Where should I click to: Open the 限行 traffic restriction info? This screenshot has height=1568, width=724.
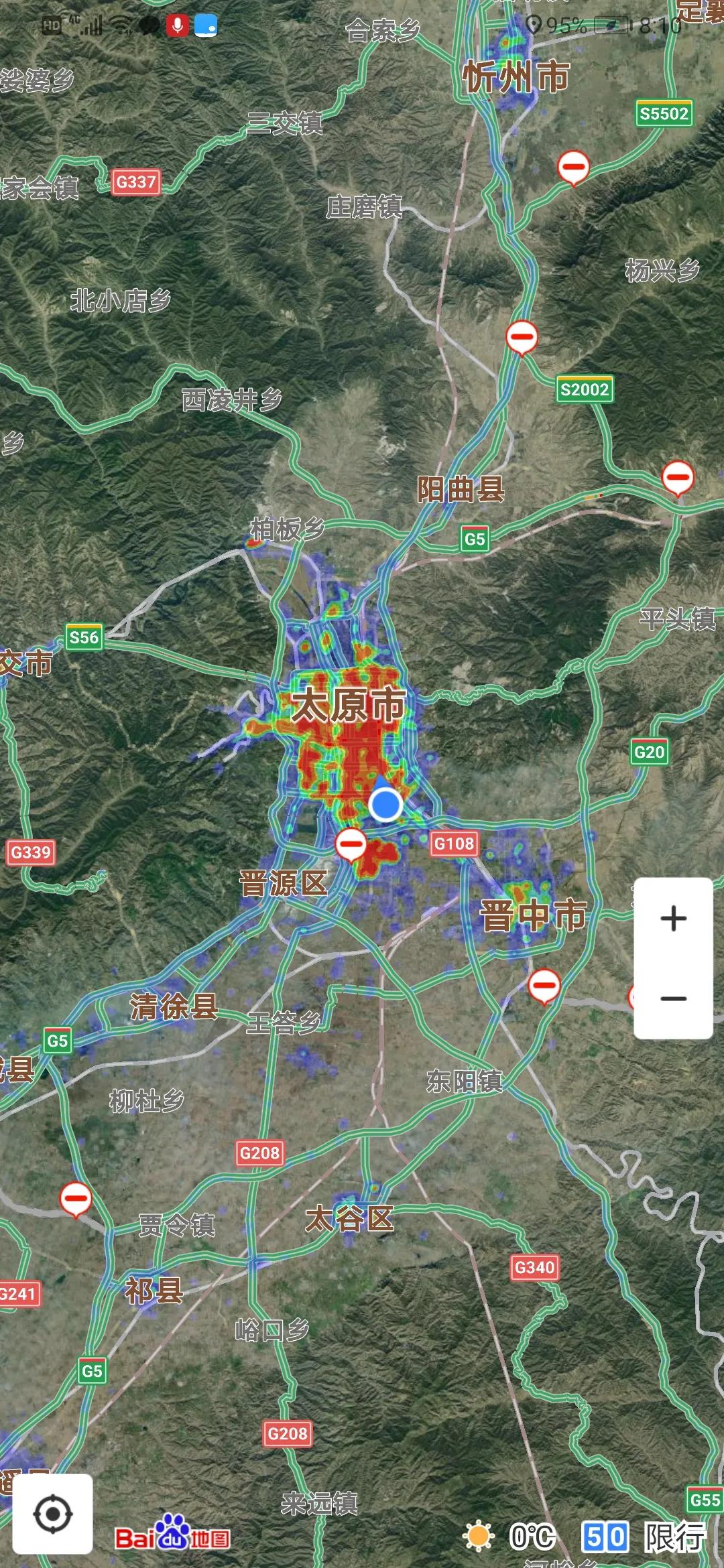(644, 1537)
